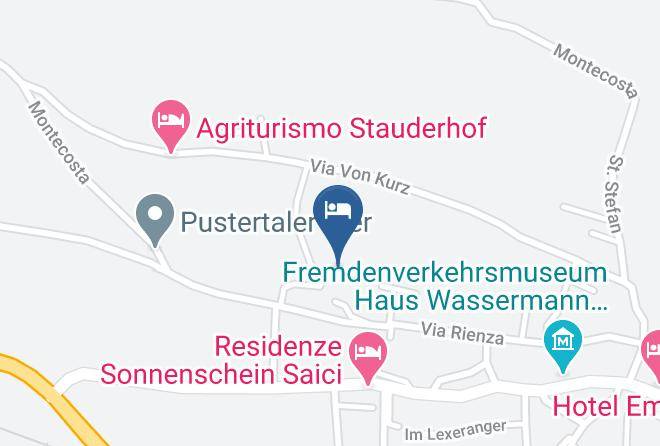660x446 pixels.
Task: Open Residenze Sonnenschein Saici hotel pin
Action: [x=368, y=357]
